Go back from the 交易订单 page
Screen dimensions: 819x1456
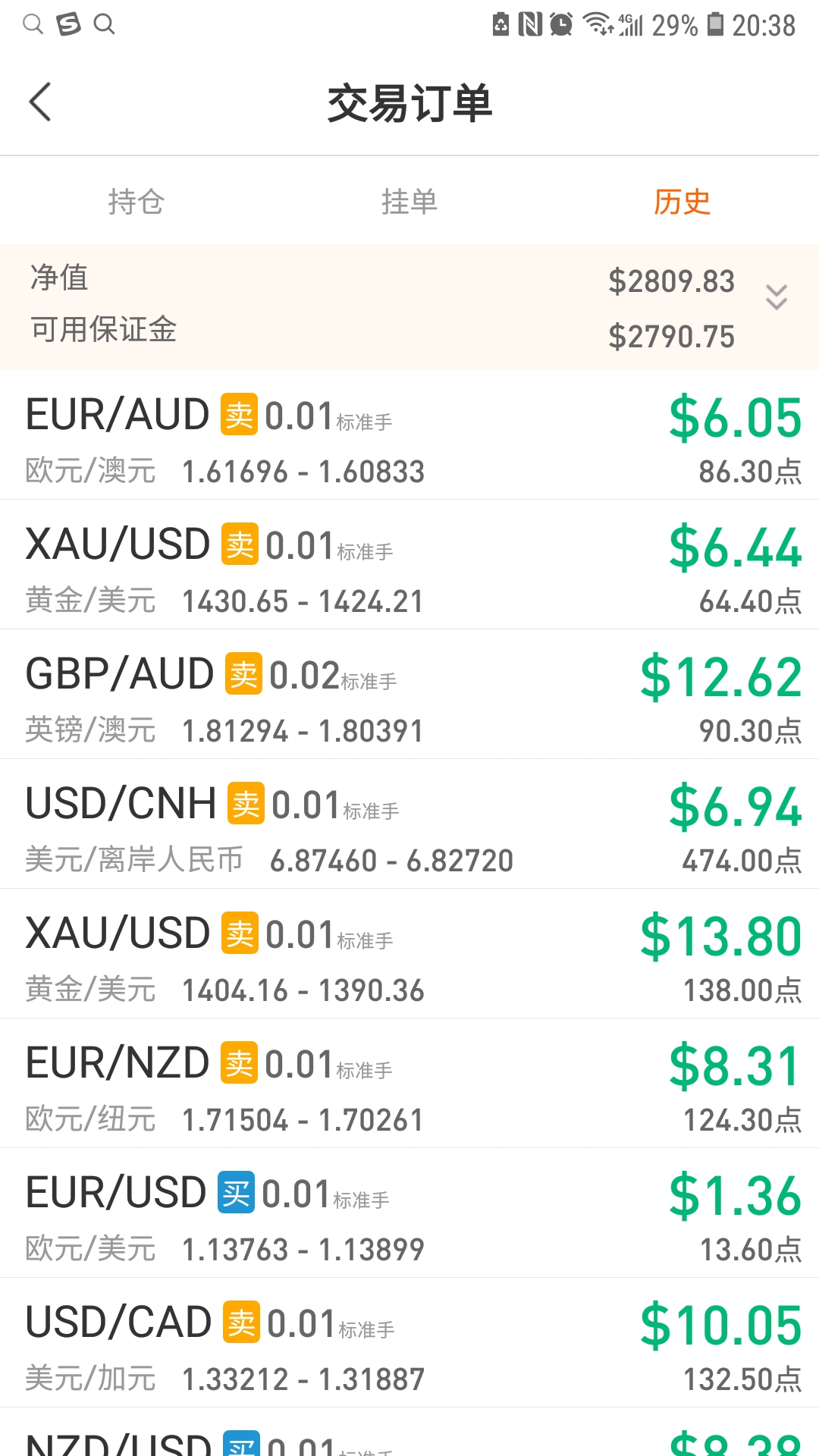pos(39,102)
